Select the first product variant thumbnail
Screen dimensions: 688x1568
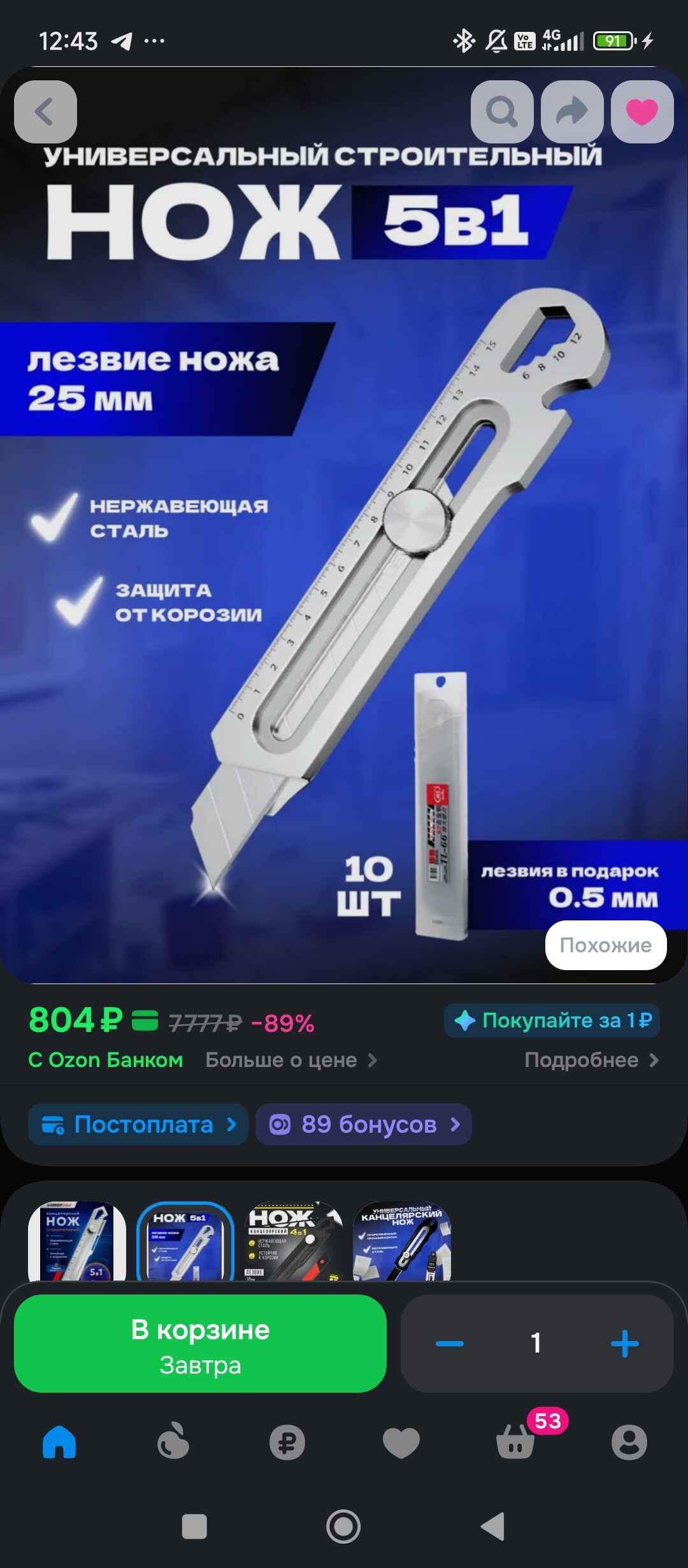point(77,1242)
